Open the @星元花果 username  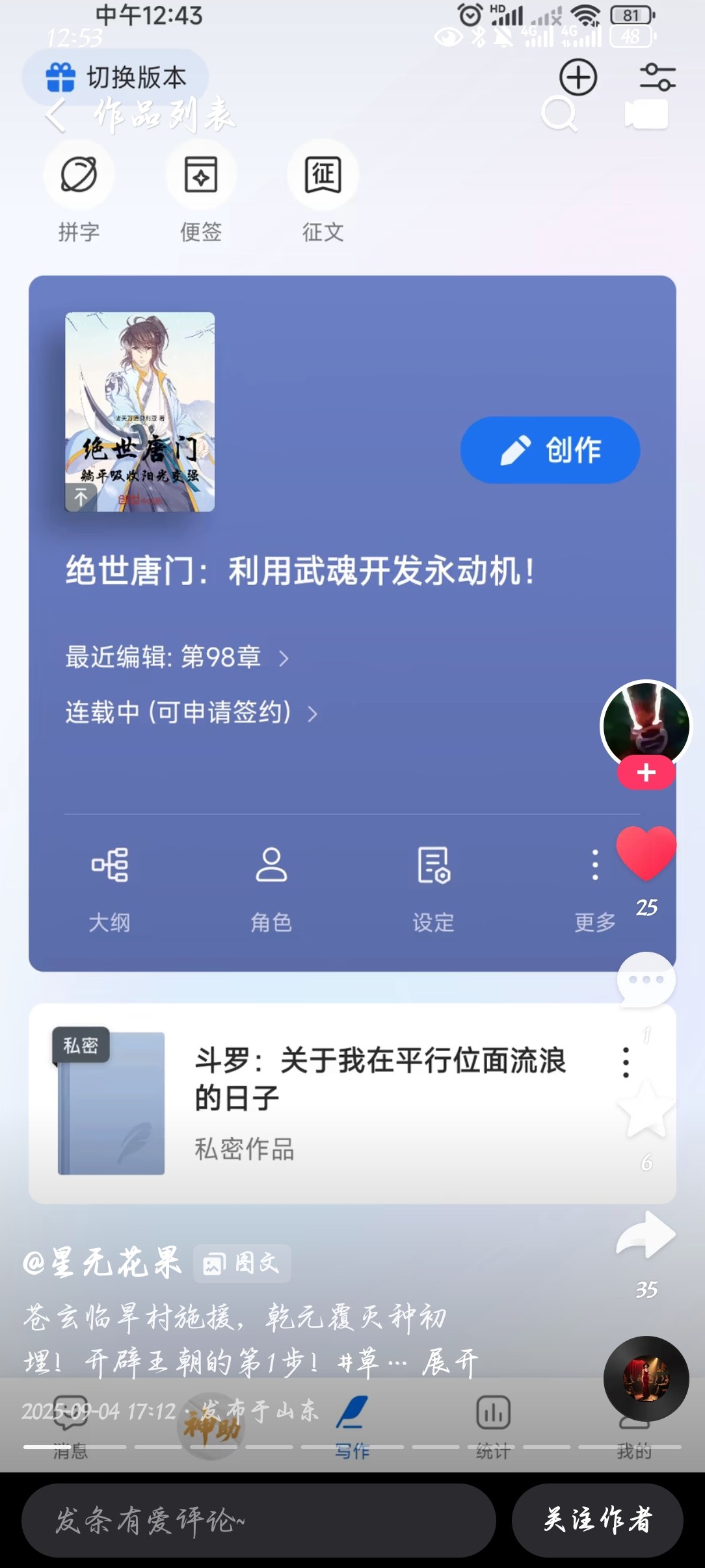point(102,1263)
